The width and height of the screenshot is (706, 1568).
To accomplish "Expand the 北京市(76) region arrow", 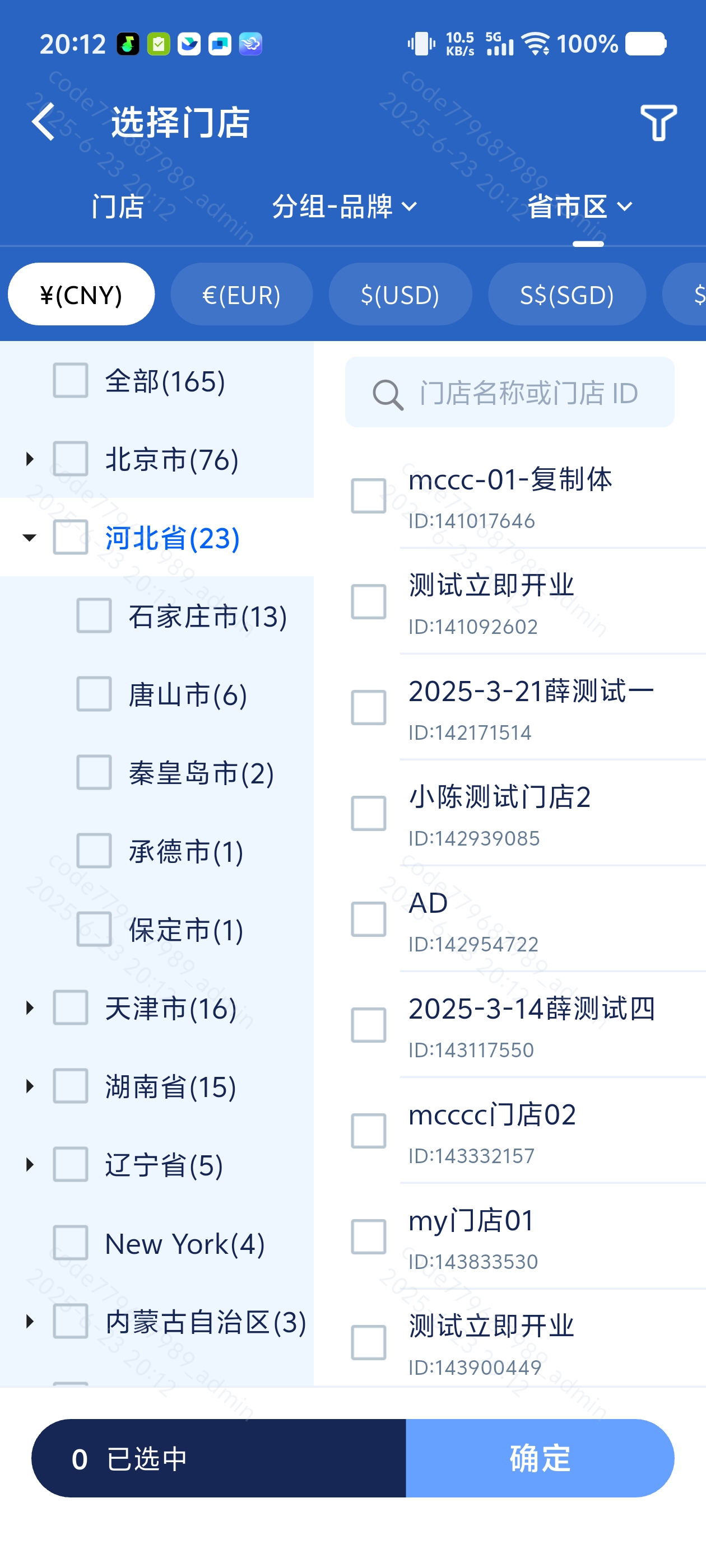I will [29, 460].
